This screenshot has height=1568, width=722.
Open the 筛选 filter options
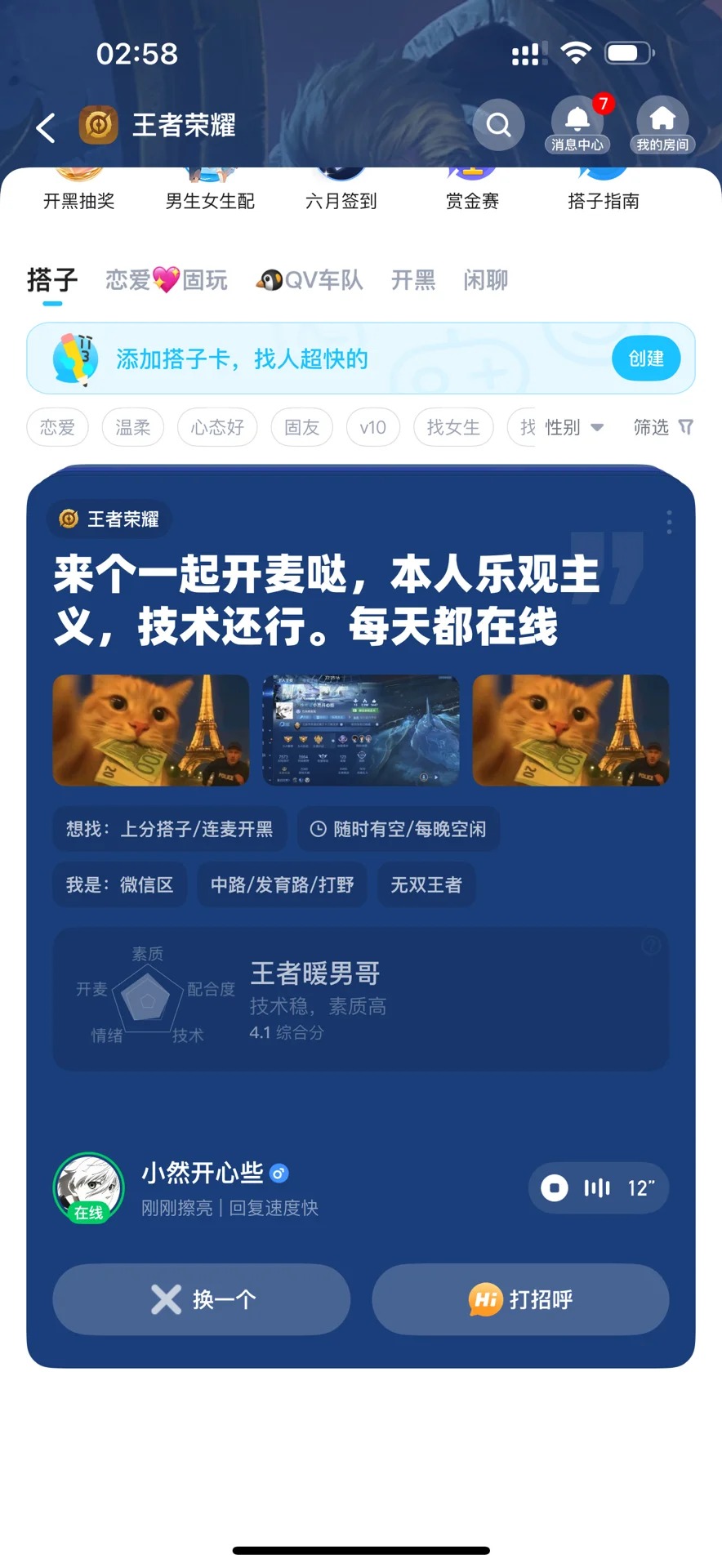coord(662,427)
